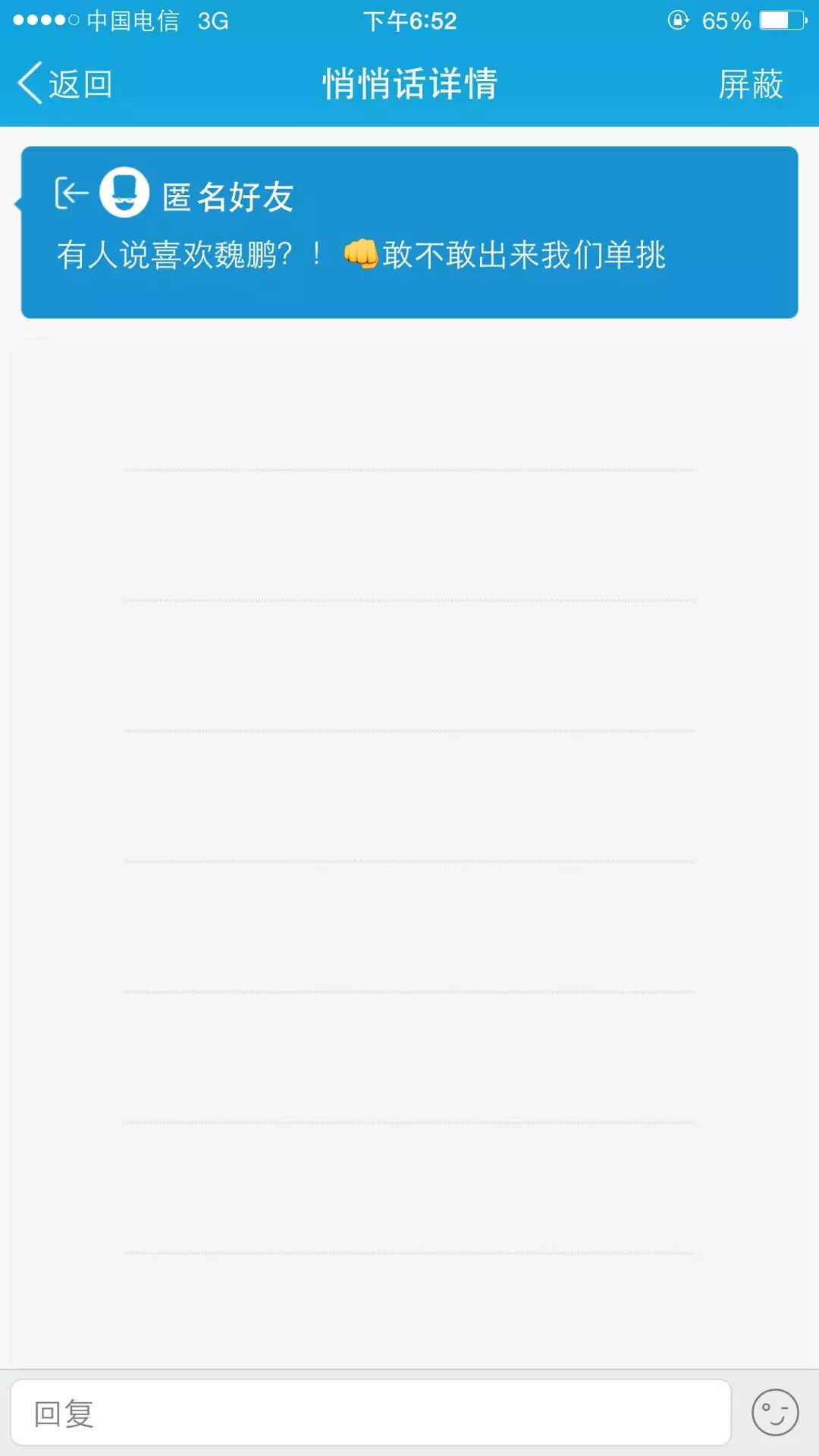Block this whisper with 屏蔽
The width and height of the screenshot is (819, 1456).
[750, 83]
